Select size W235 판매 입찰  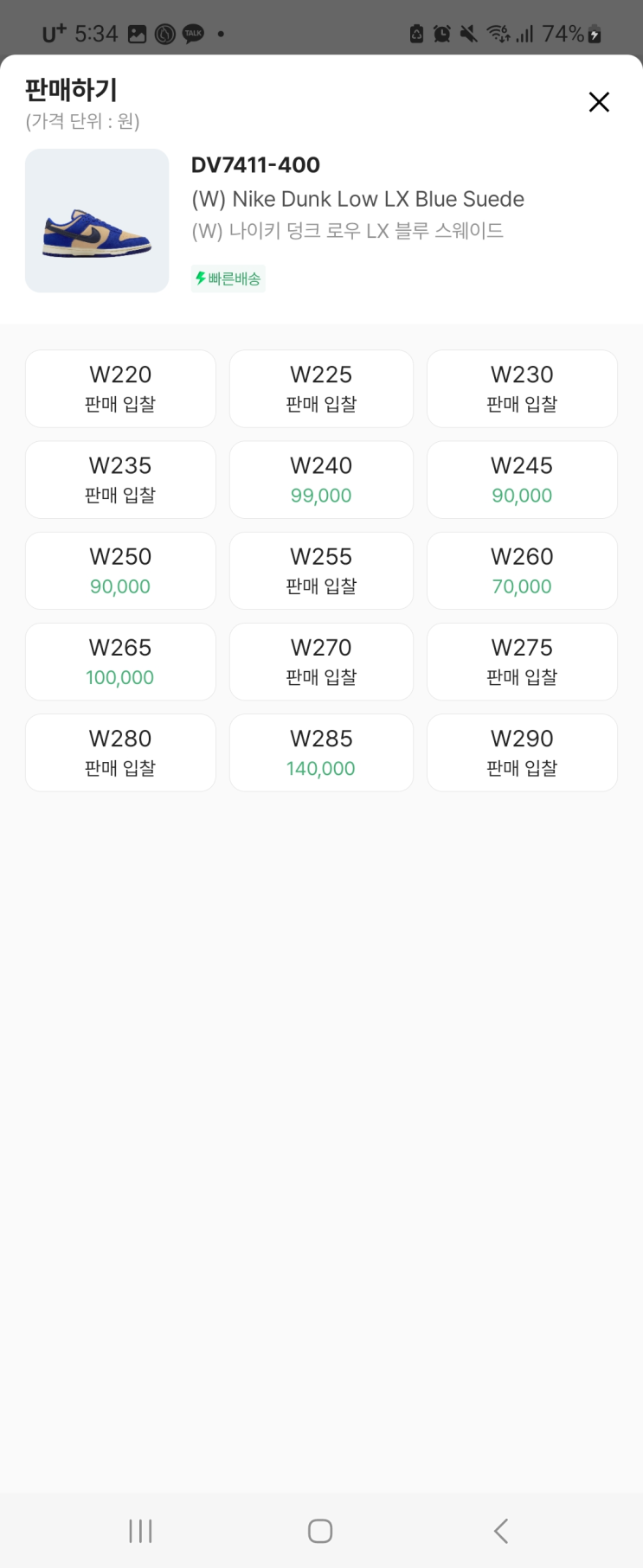(120, 479)
